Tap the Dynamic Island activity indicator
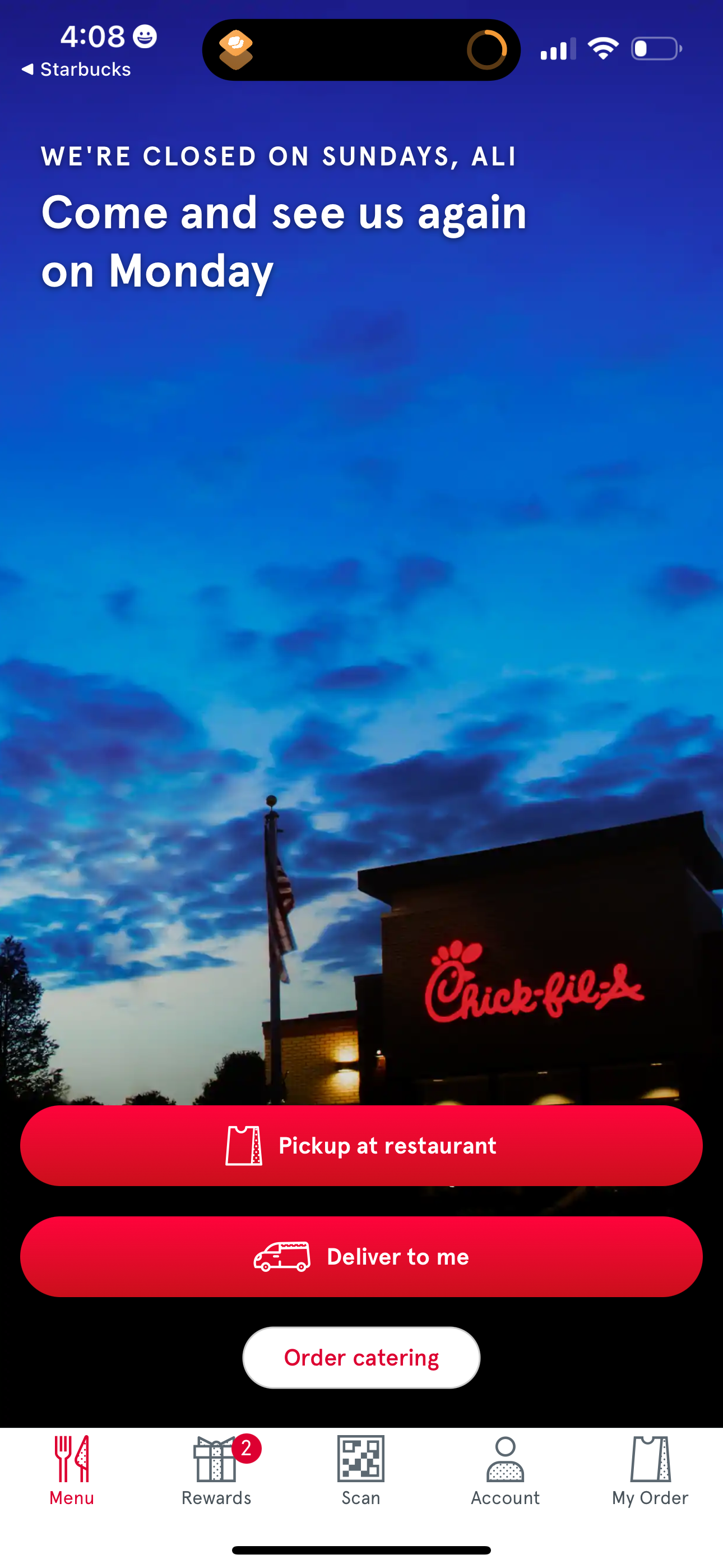Viewport: 723px width, 1568px height. click(488, 49)
